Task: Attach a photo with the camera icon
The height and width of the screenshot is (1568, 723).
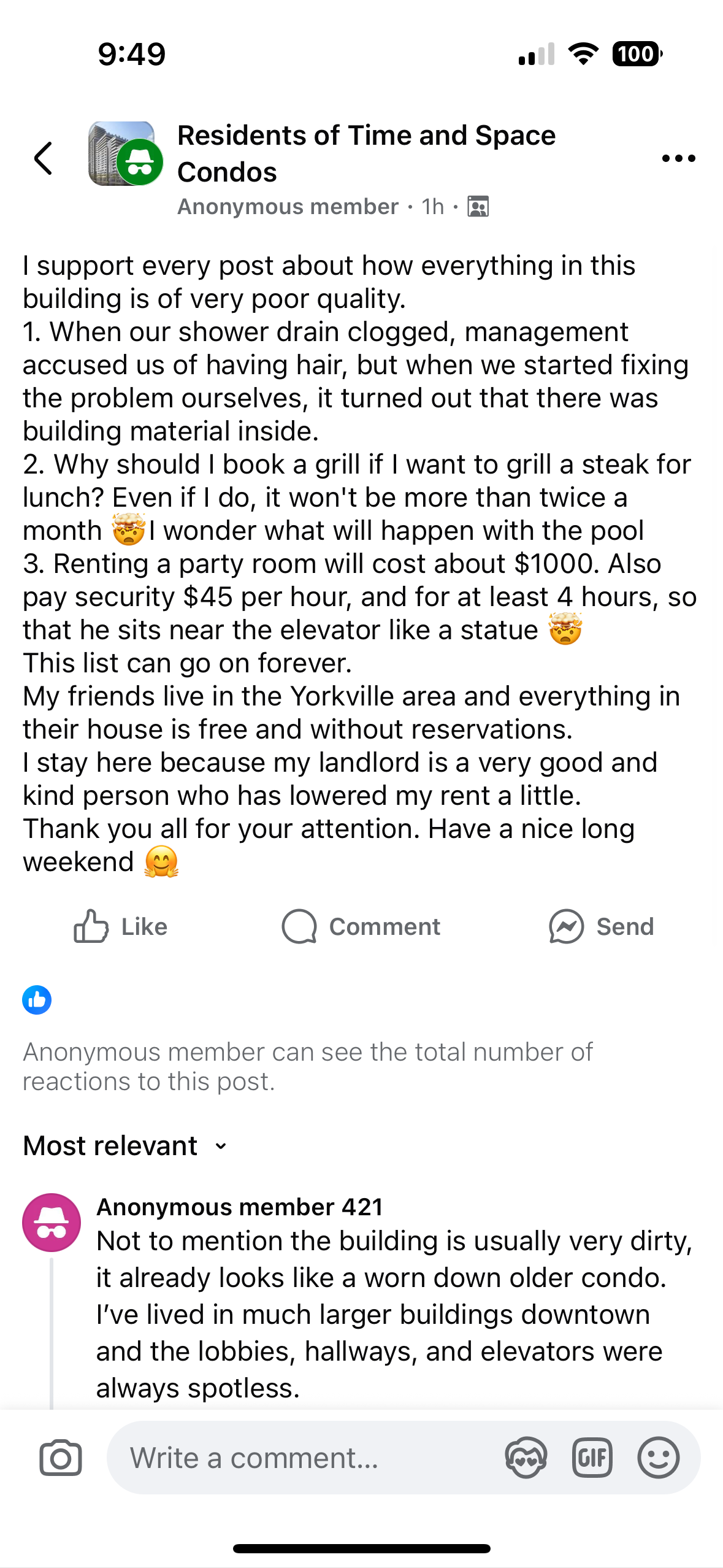Action: pos(61,1458)
